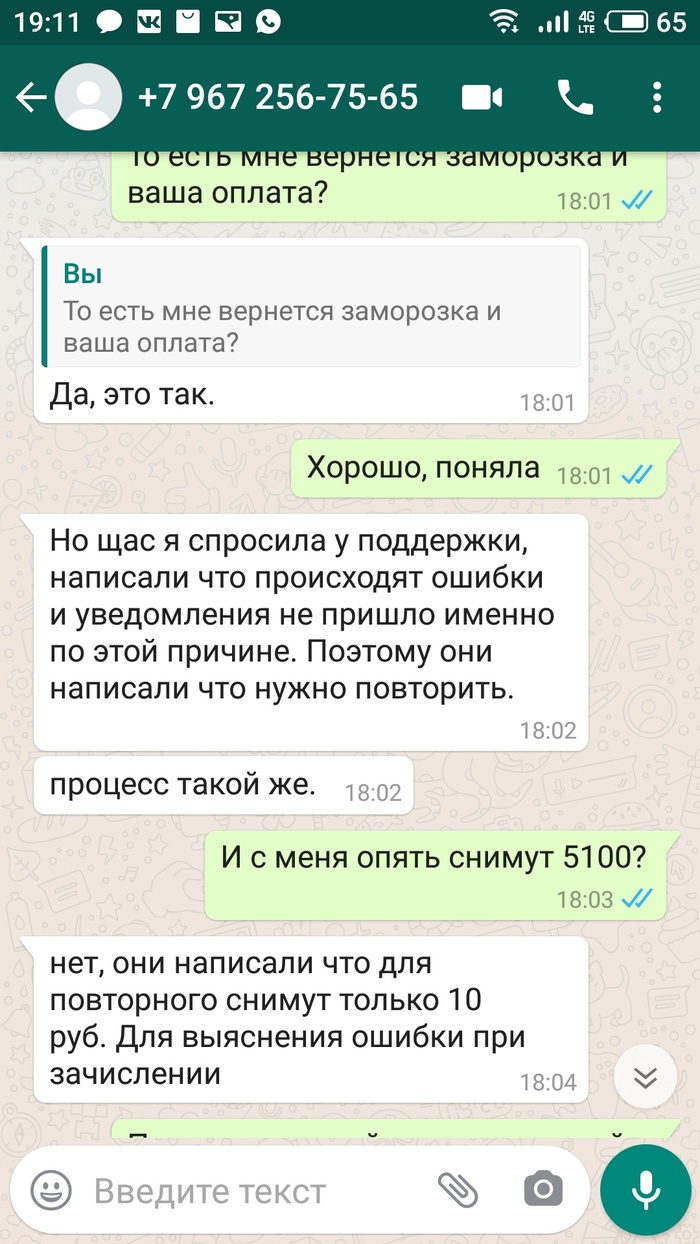Jump to the quoted message 'То есть мне вернется'

click(311, 306)
